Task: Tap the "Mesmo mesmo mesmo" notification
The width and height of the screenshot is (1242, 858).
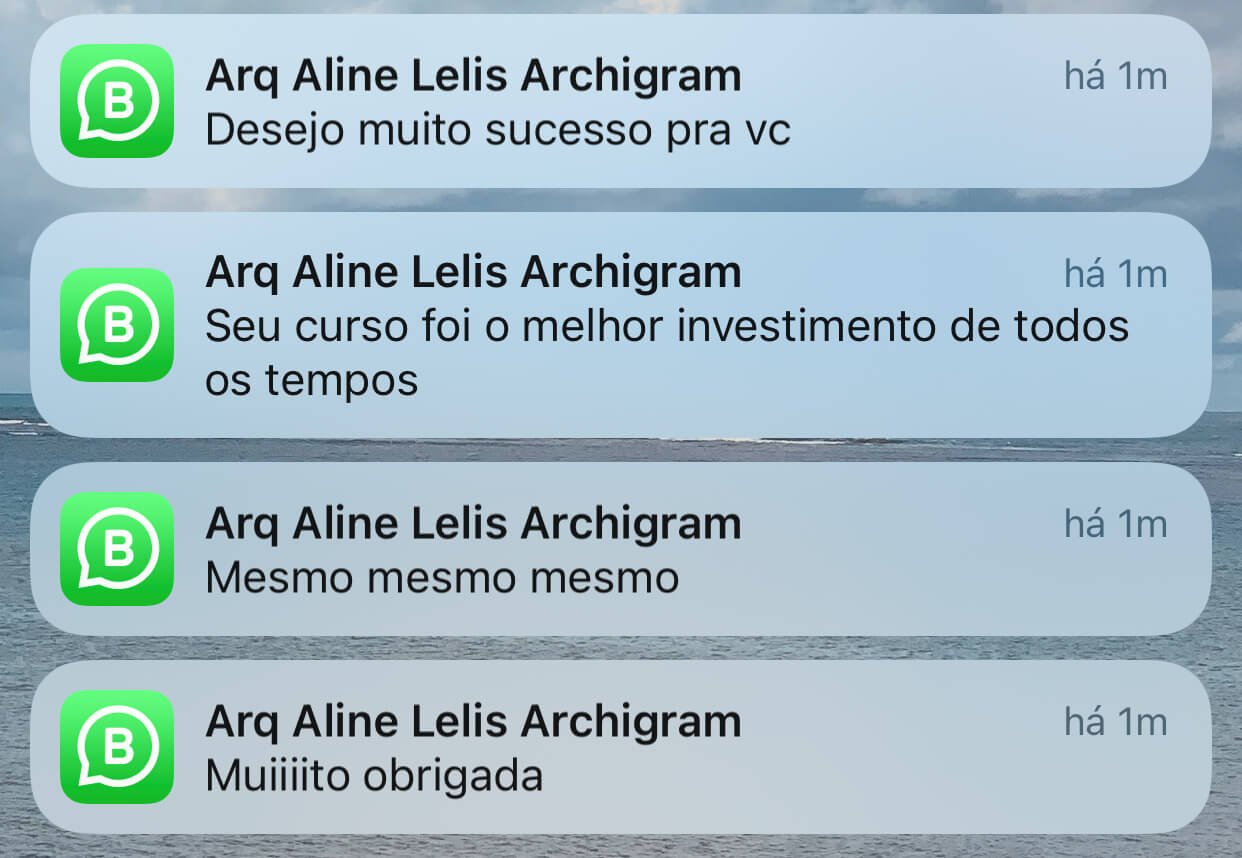Action: (620, 549)
